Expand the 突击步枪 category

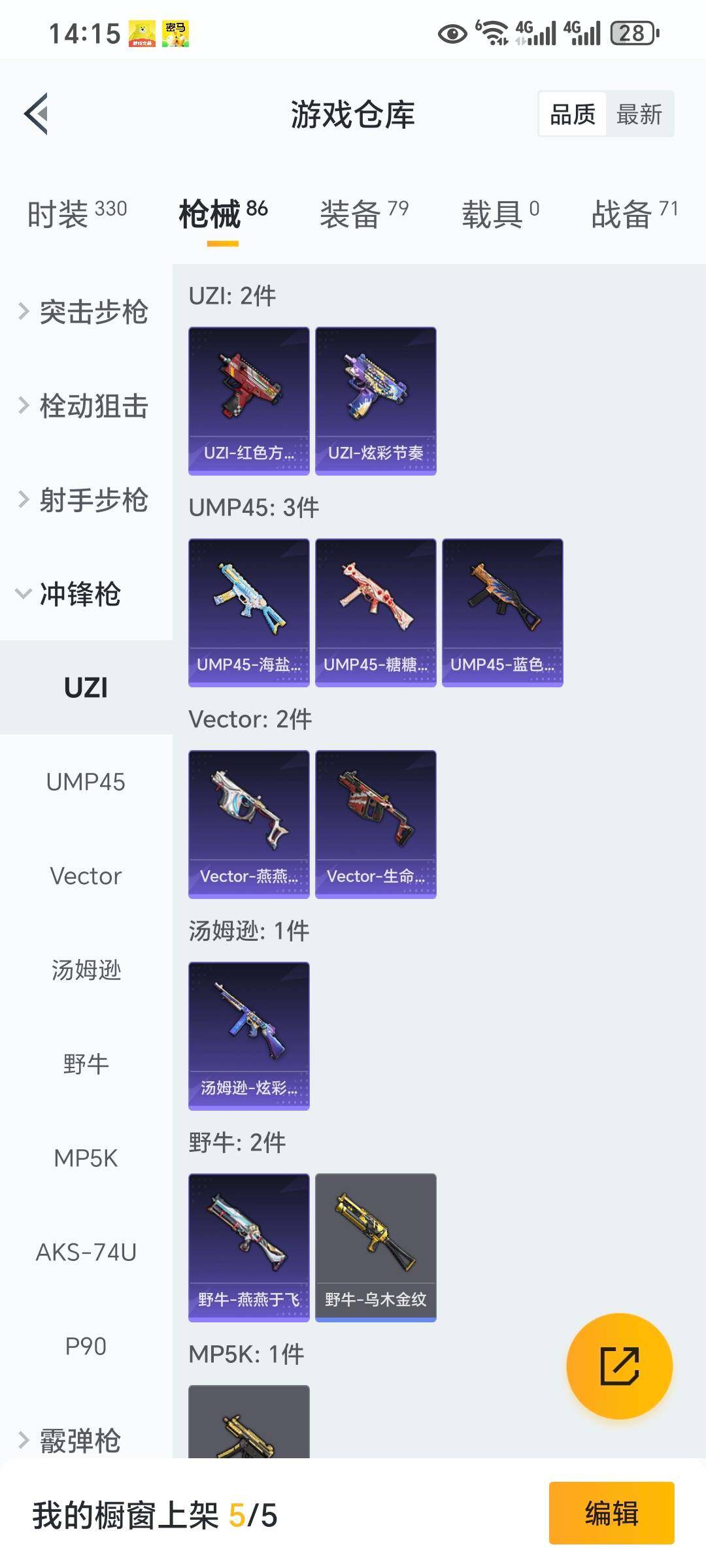[85, 312]
